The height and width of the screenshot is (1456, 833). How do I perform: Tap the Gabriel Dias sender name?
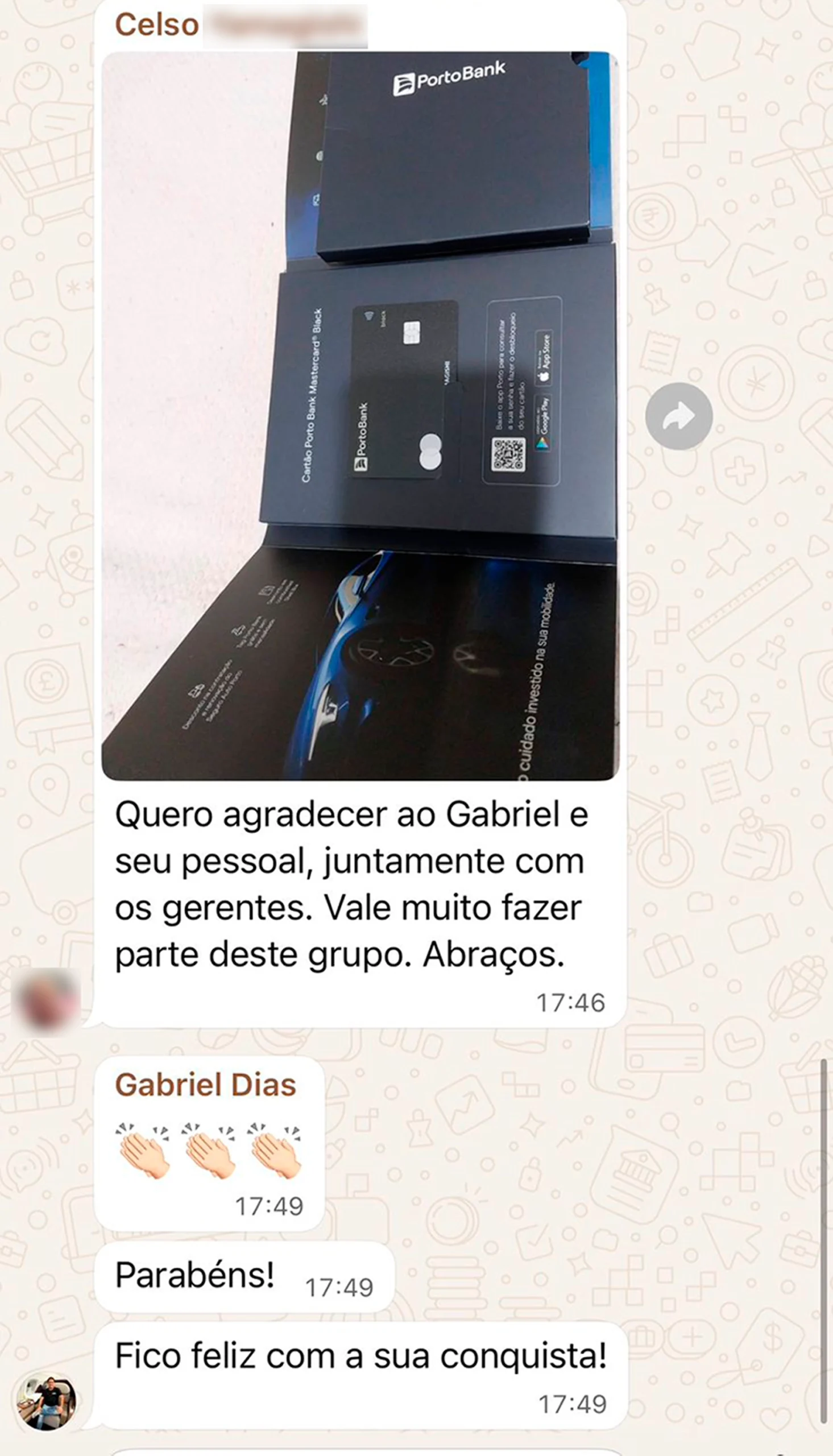(x=205, y=1084)
